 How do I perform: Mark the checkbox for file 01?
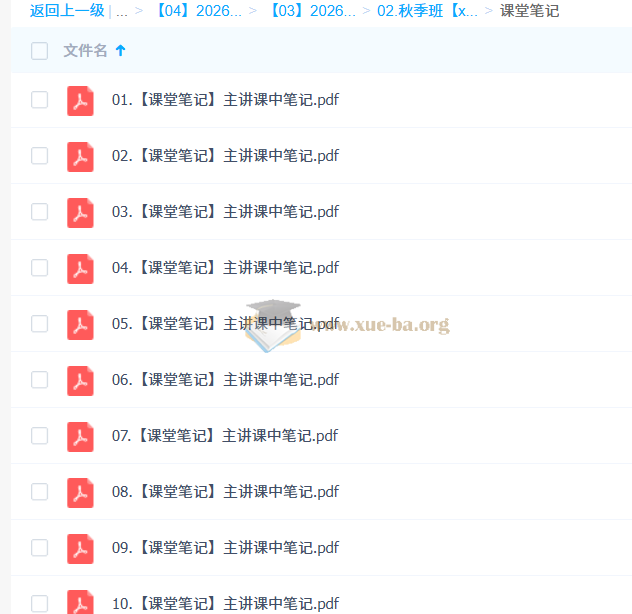(x=40, y=100)
